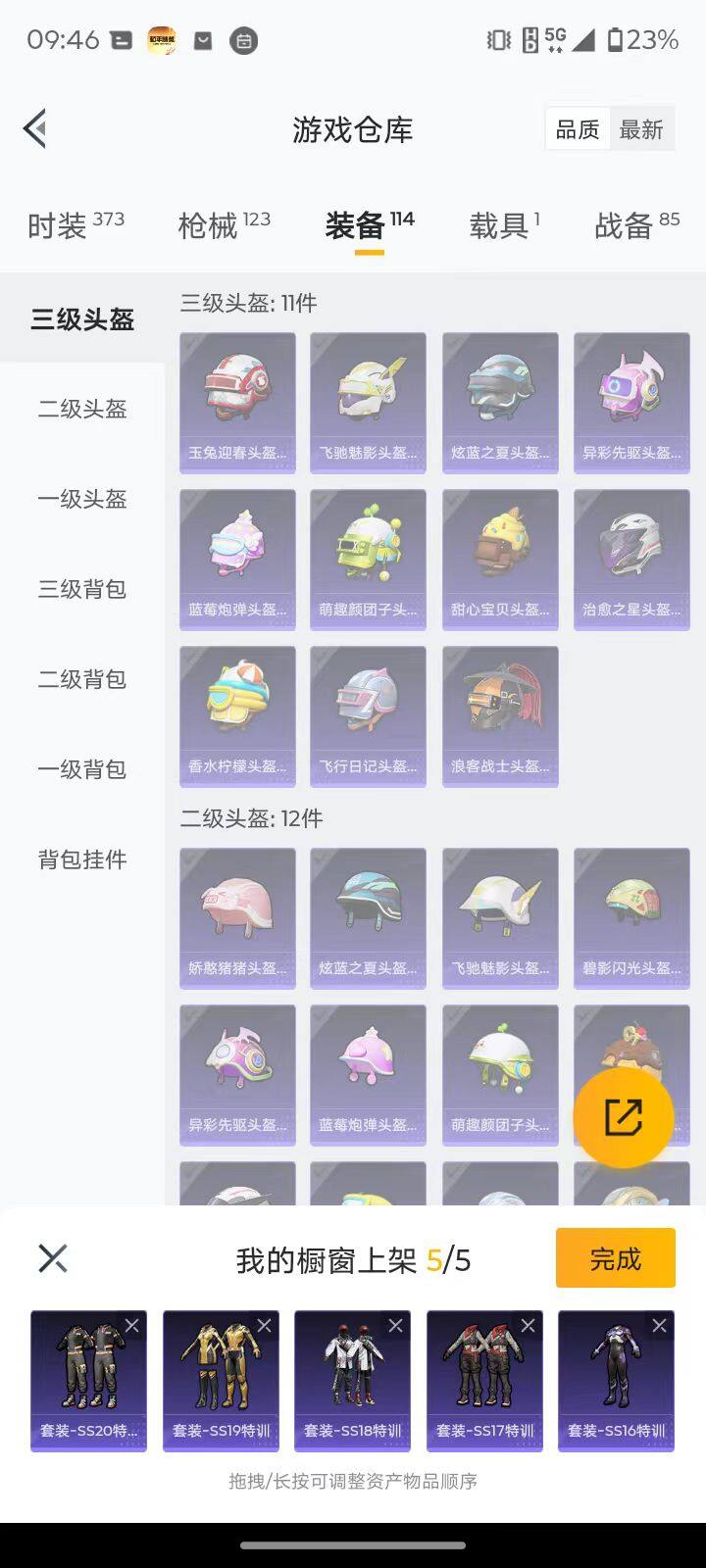Adjust showcase order via 拖拽/长按 hint area
This screenshot has width=706, height=1568.
click(x=353, y=1482)
